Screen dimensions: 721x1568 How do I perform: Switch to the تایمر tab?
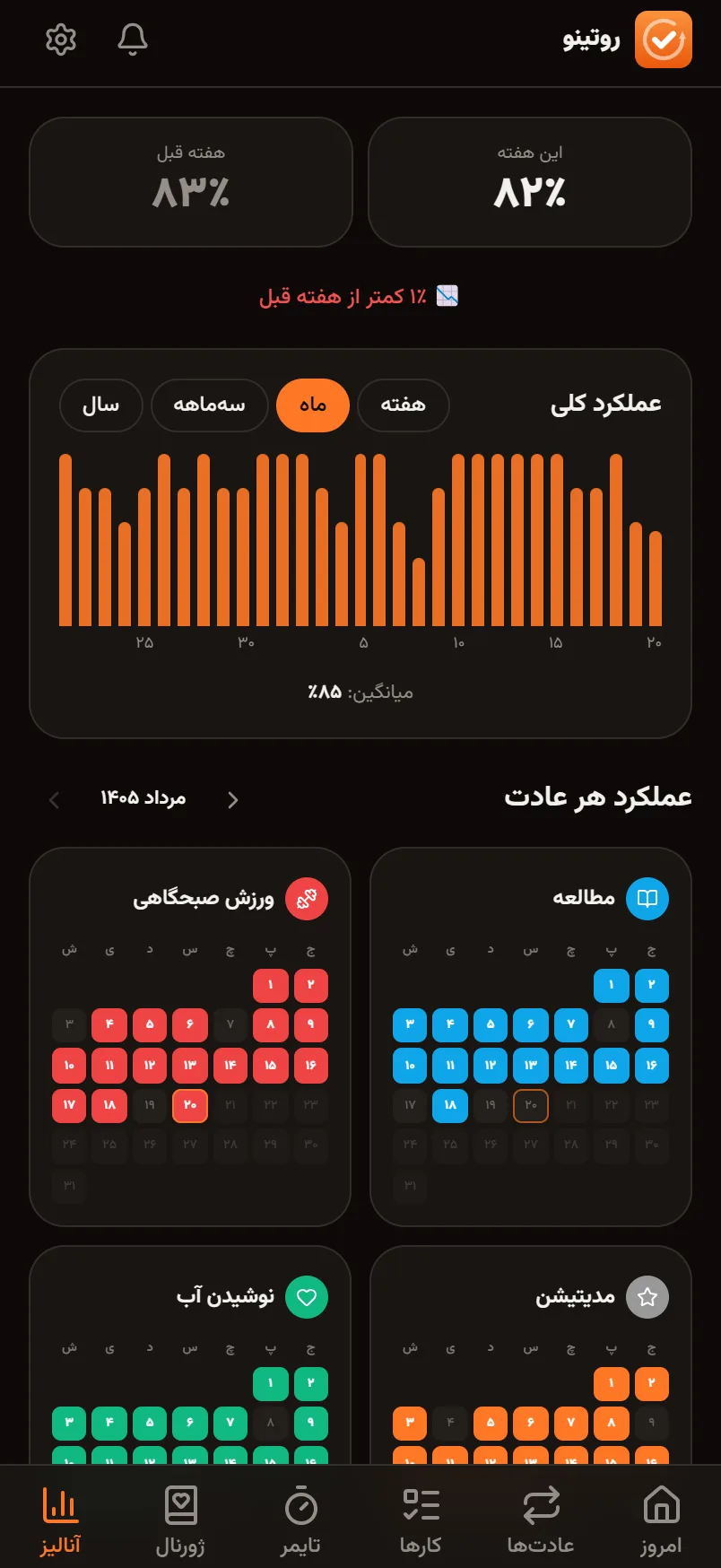pos(300,1519)
